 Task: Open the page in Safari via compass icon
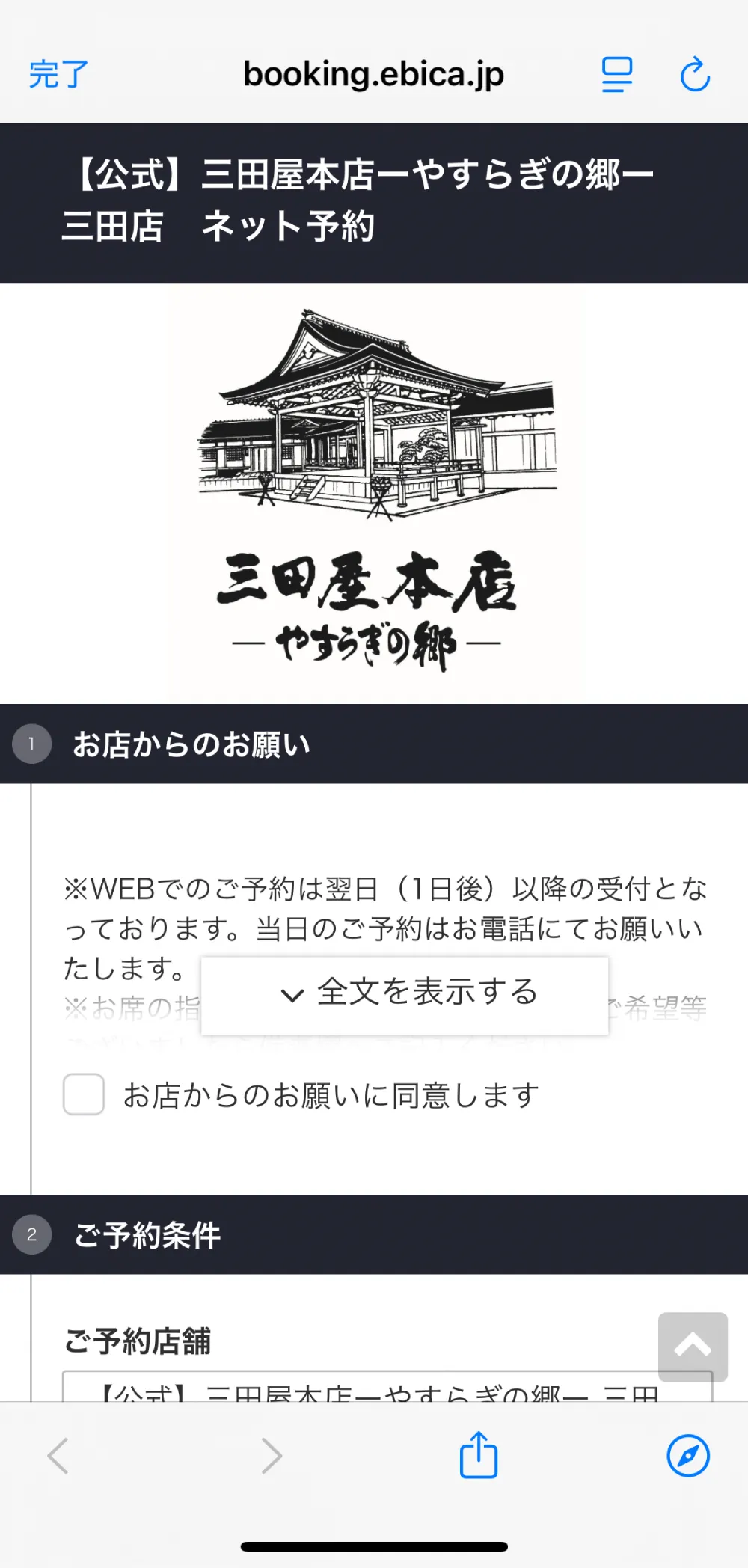[690, 1454]
